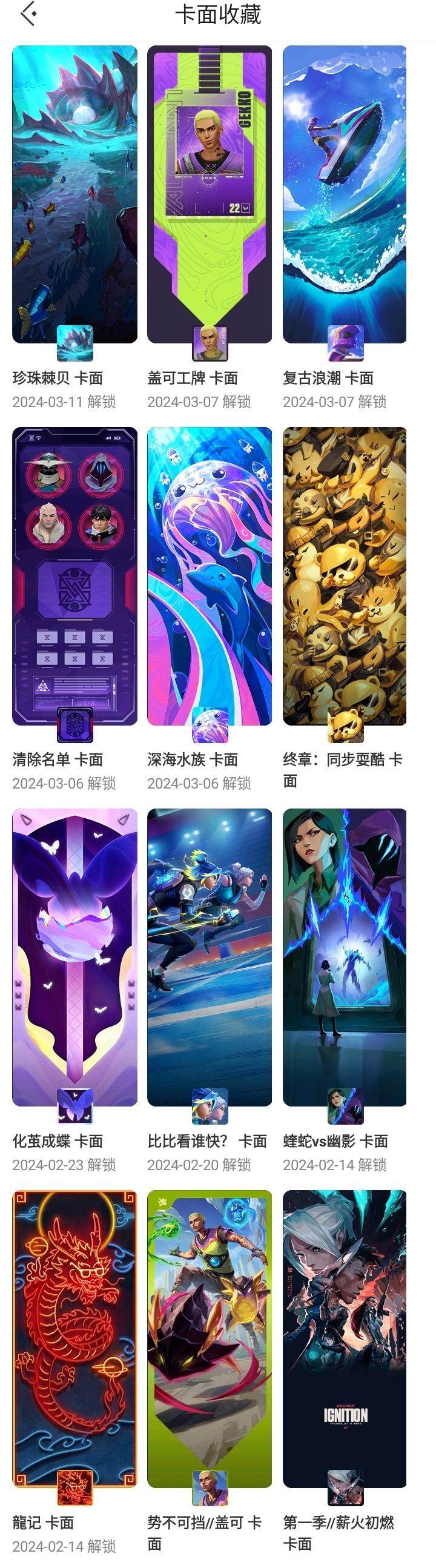Open the 化茧成蝶 卡面 card
Image resolution: width=436 pixels, height=1568 pixels.
point(74,957)
